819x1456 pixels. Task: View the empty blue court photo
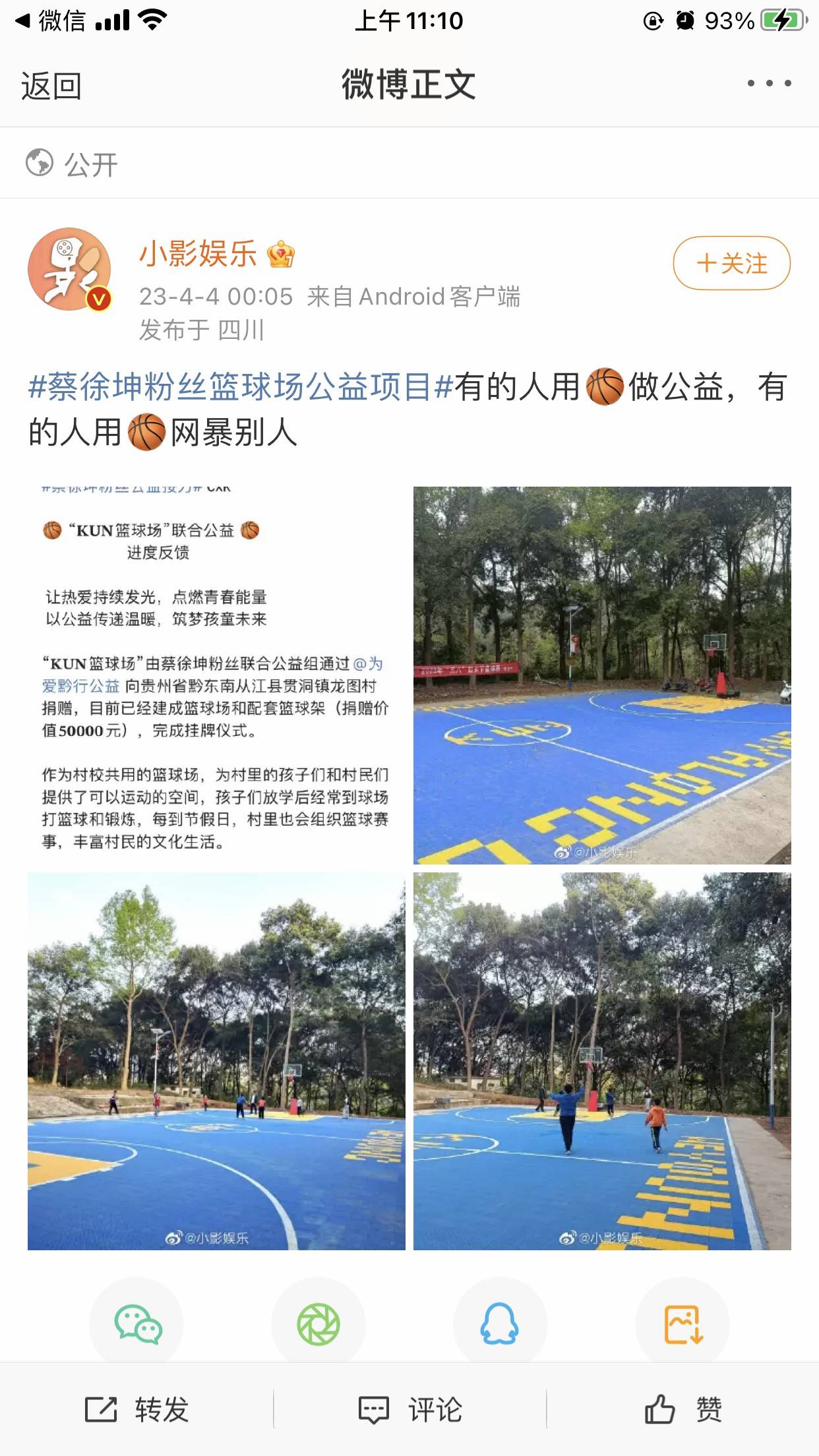(602, 675)
